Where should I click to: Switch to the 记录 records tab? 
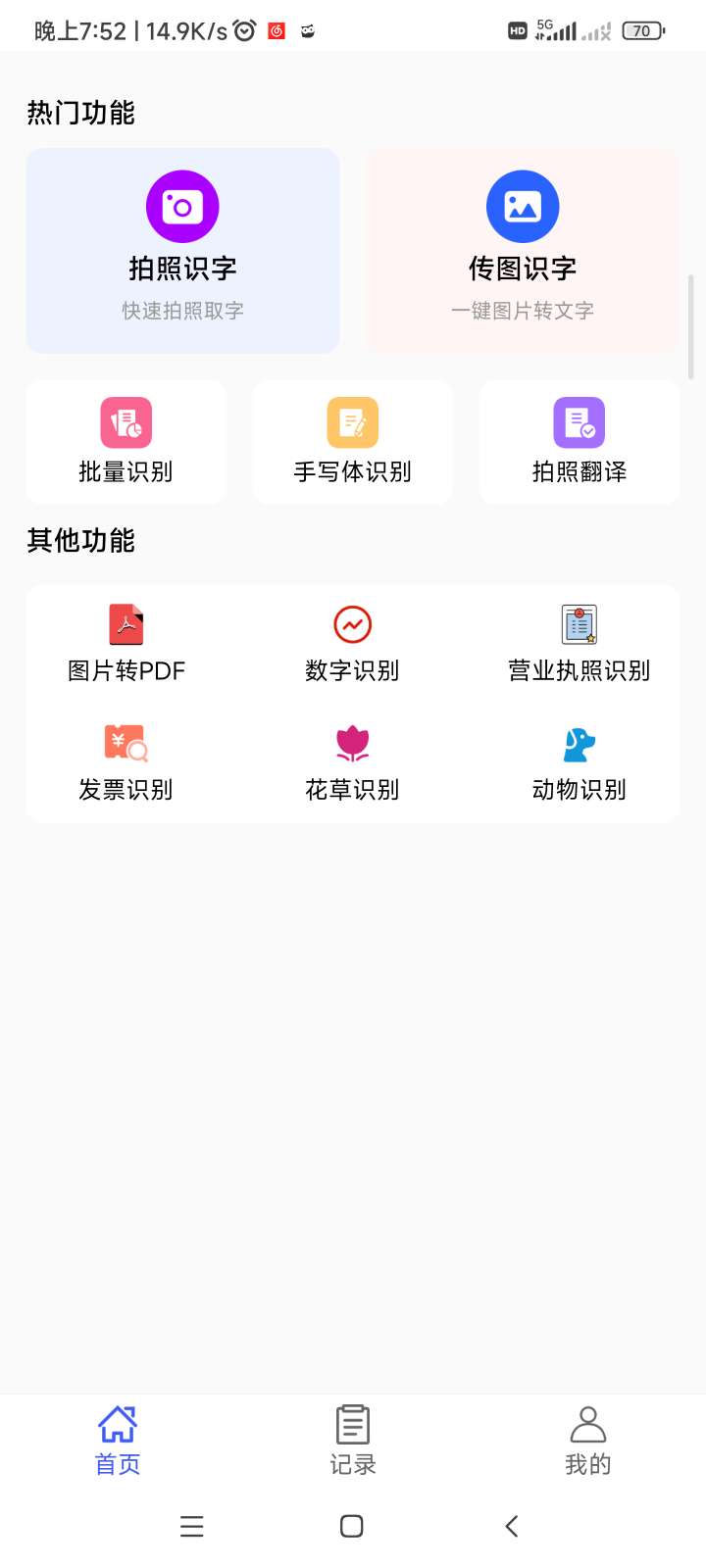pyautogui.click(x=353, y=1441)
